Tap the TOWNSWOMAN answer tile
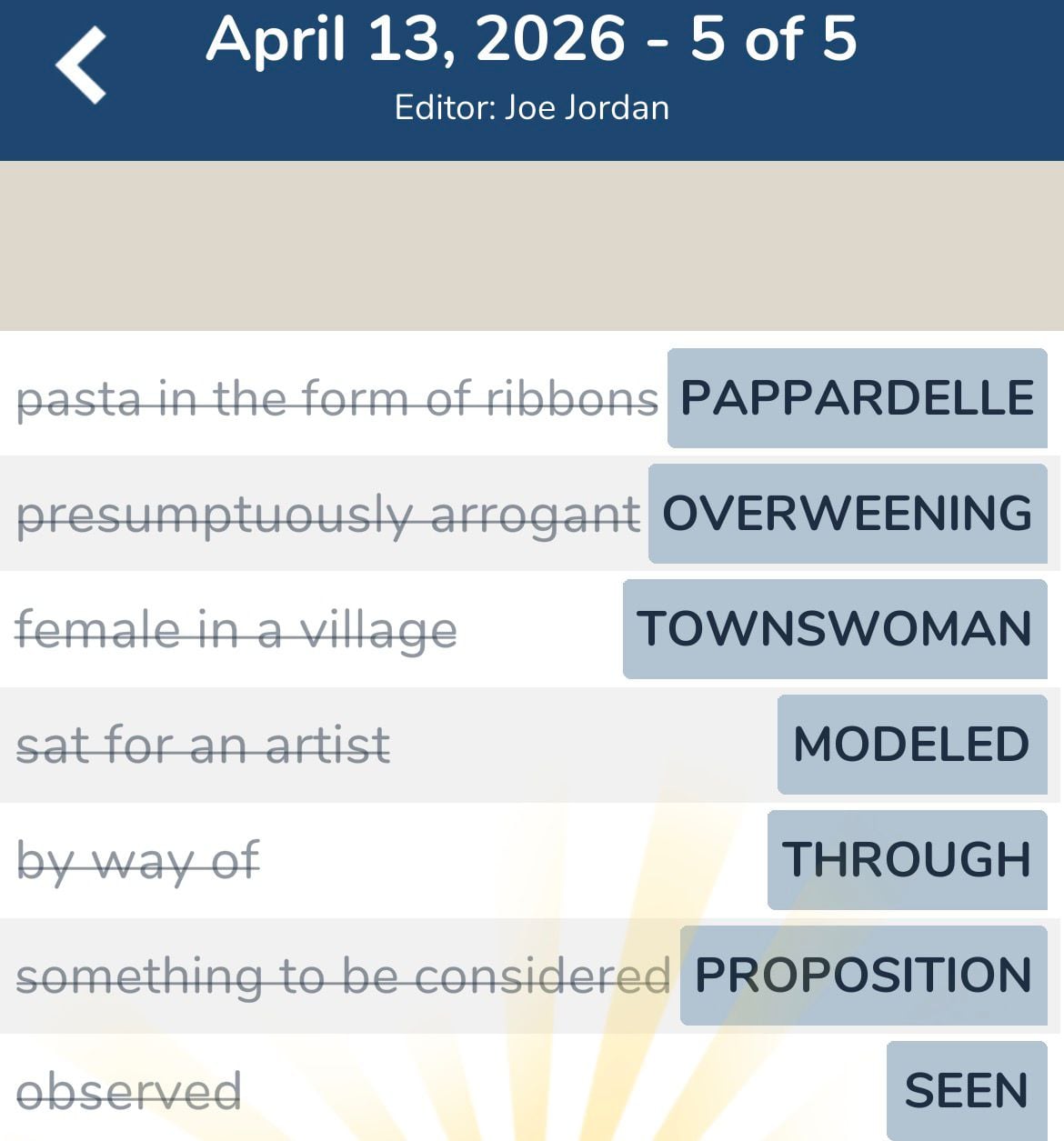Viewport: 1064px width, 1141px height. tap(833, 630)
